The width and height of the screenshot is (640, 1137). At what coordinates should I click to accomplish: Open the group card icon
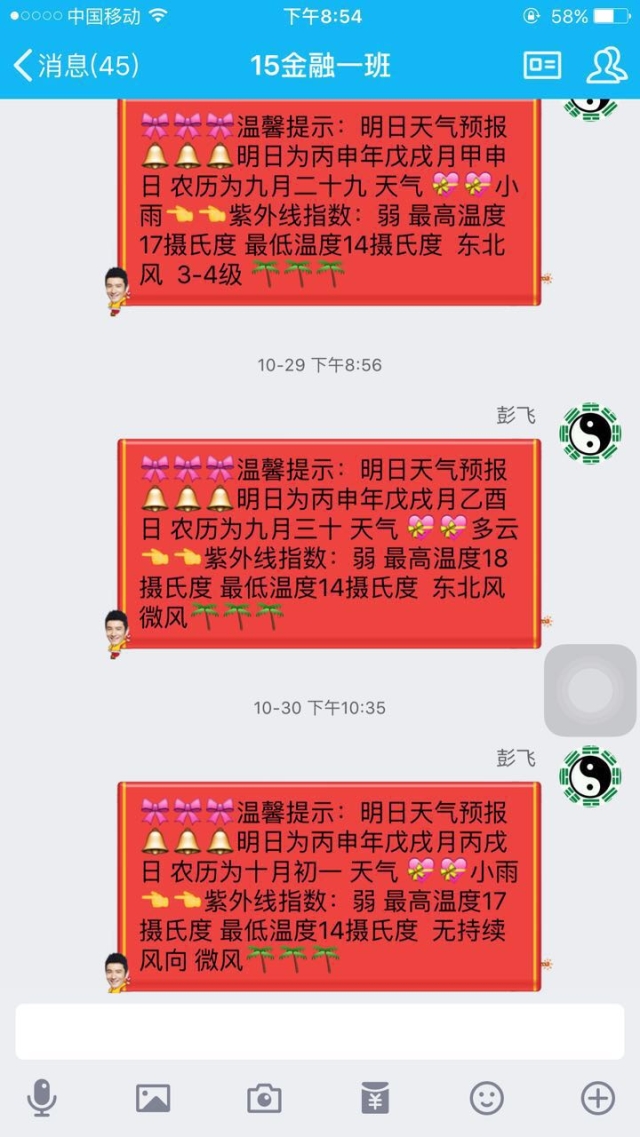pos(542,66)
